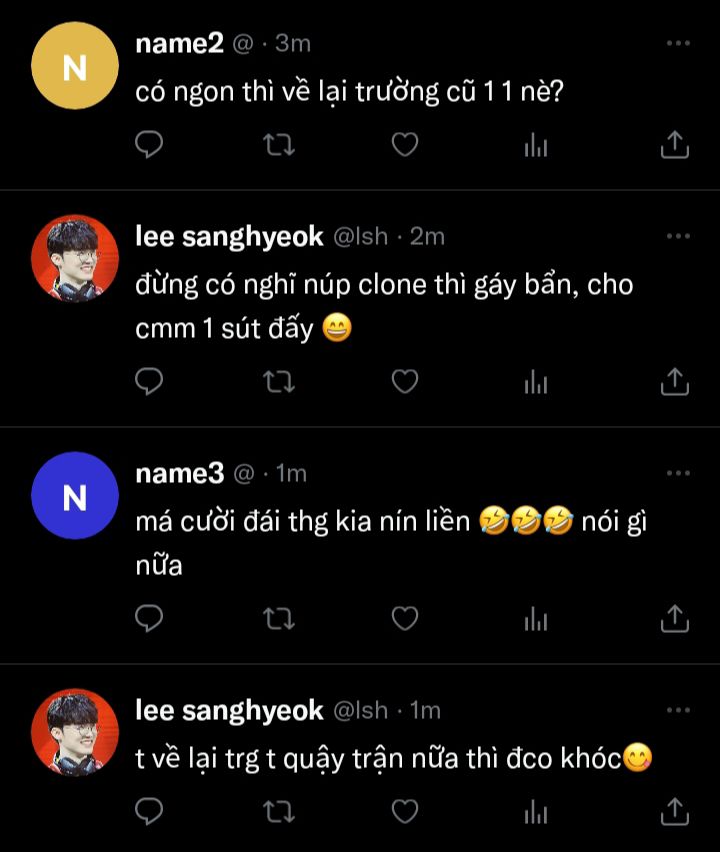Open more options on 'đco khóc' tweet

click(677, 711)
